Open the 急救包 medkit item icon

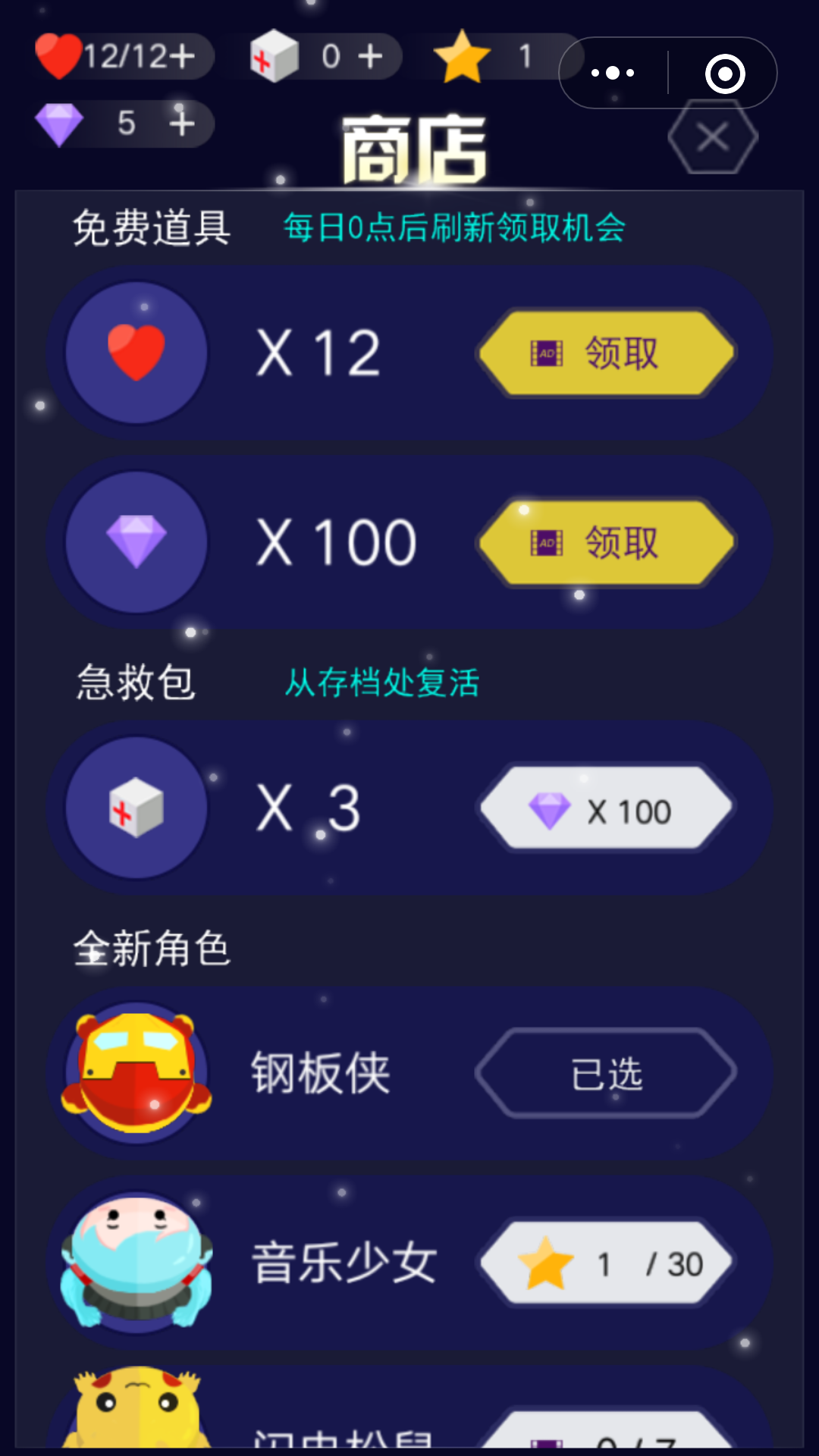click(x=136, y=809)
